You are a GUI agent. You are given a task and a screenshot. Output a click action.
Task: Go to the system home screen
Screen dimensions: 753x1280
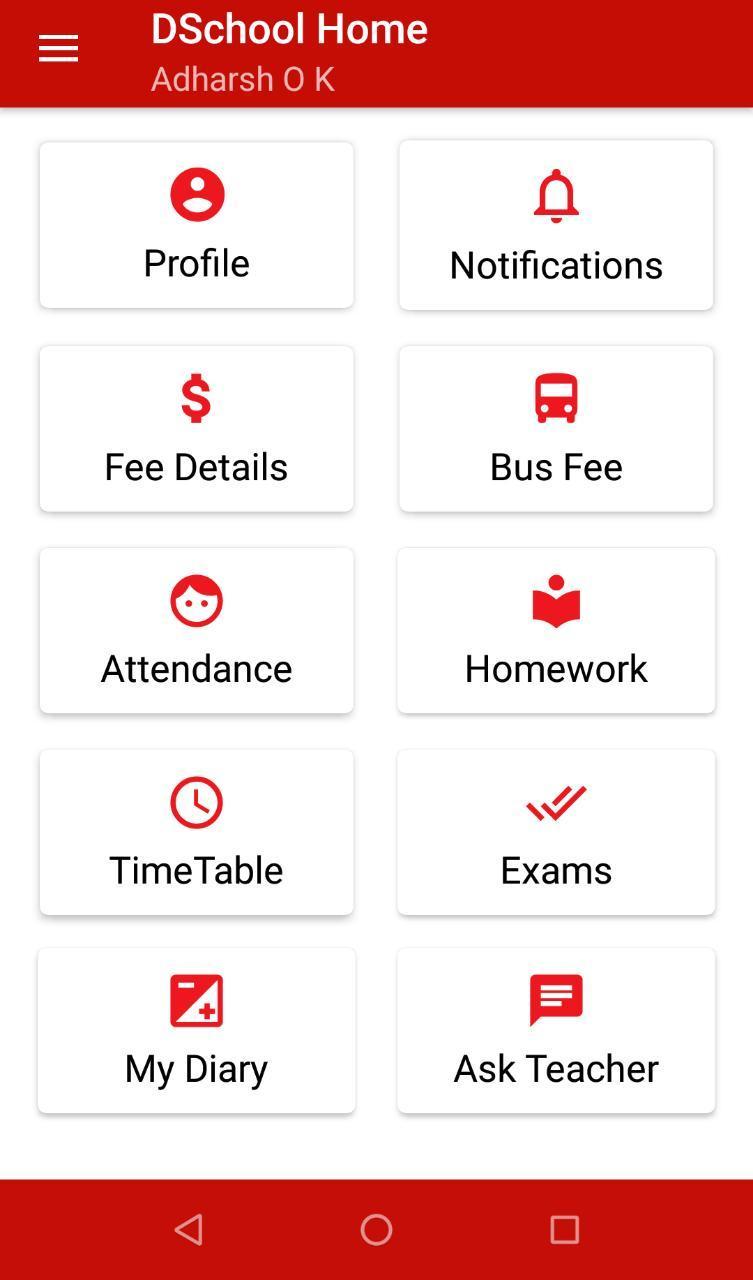click(x=376, y=1229)
